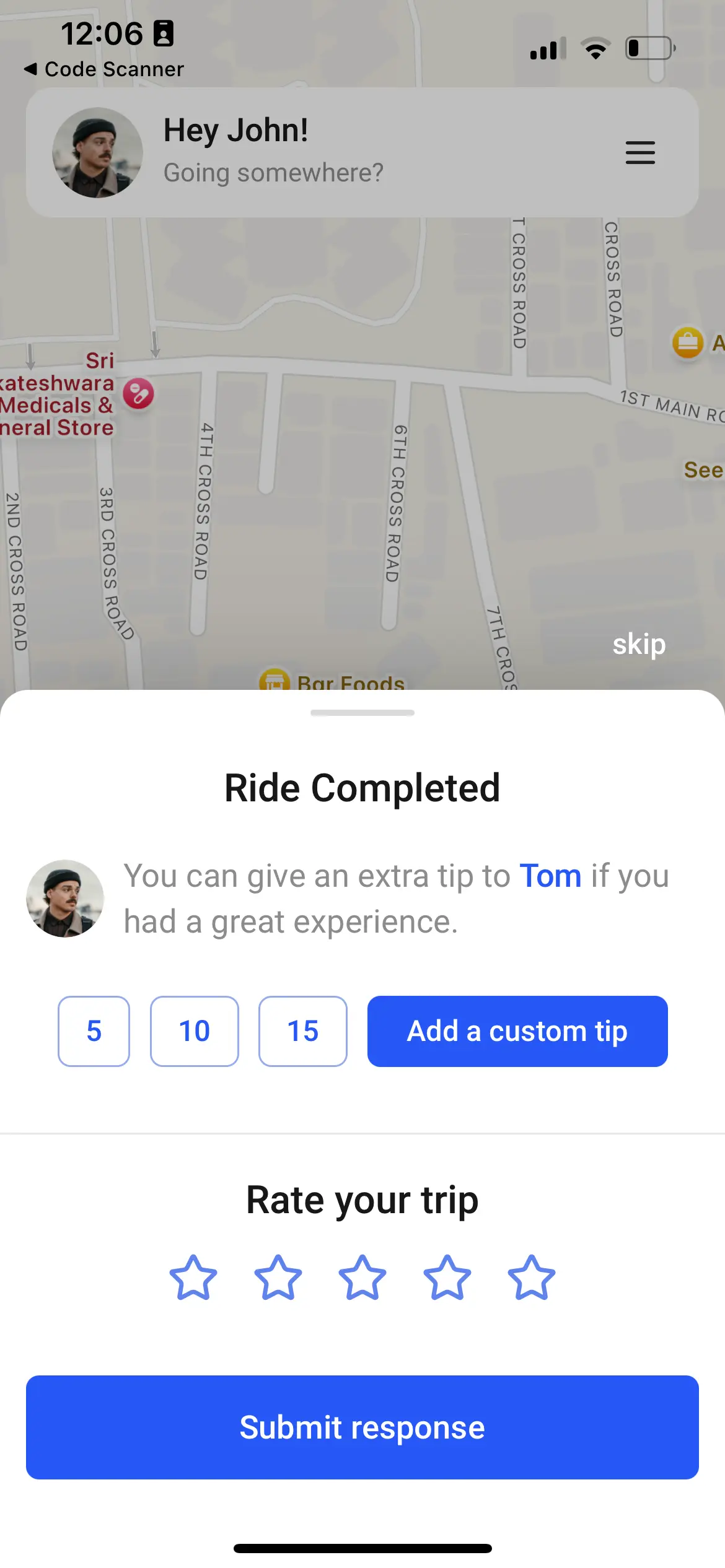
Task: Tap Submit response
Action: click(x=362, y=1427)
